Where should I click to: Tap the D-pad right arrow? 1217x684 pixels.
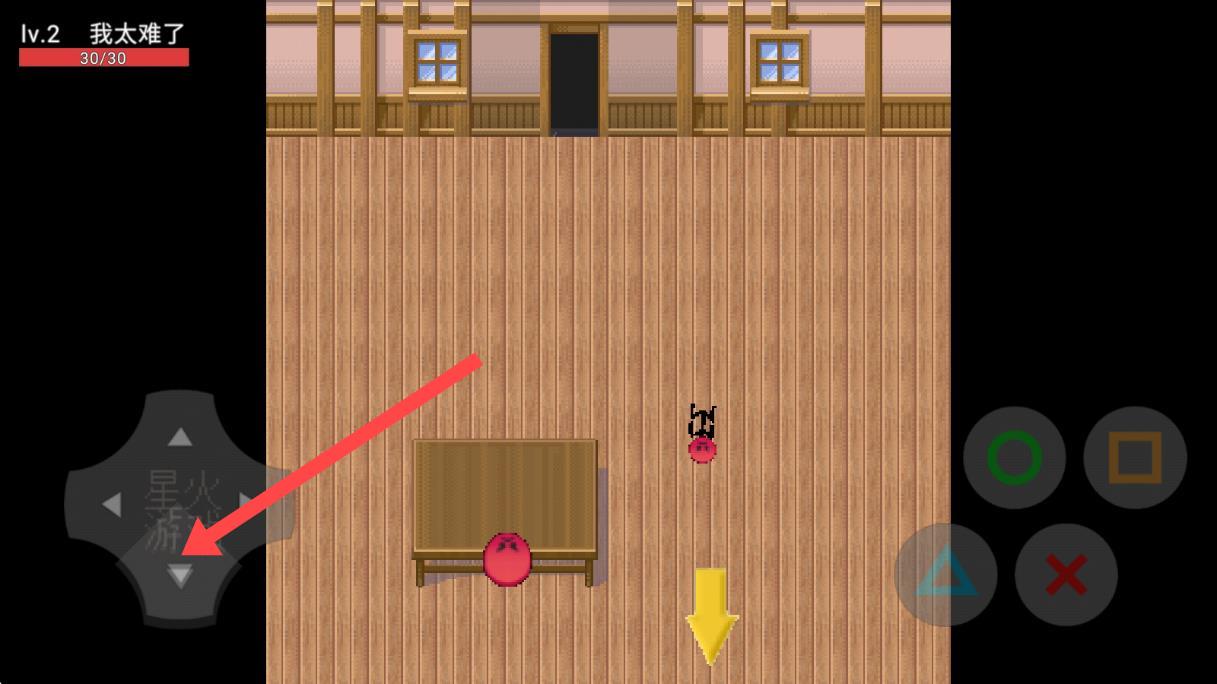click(247, 501)
